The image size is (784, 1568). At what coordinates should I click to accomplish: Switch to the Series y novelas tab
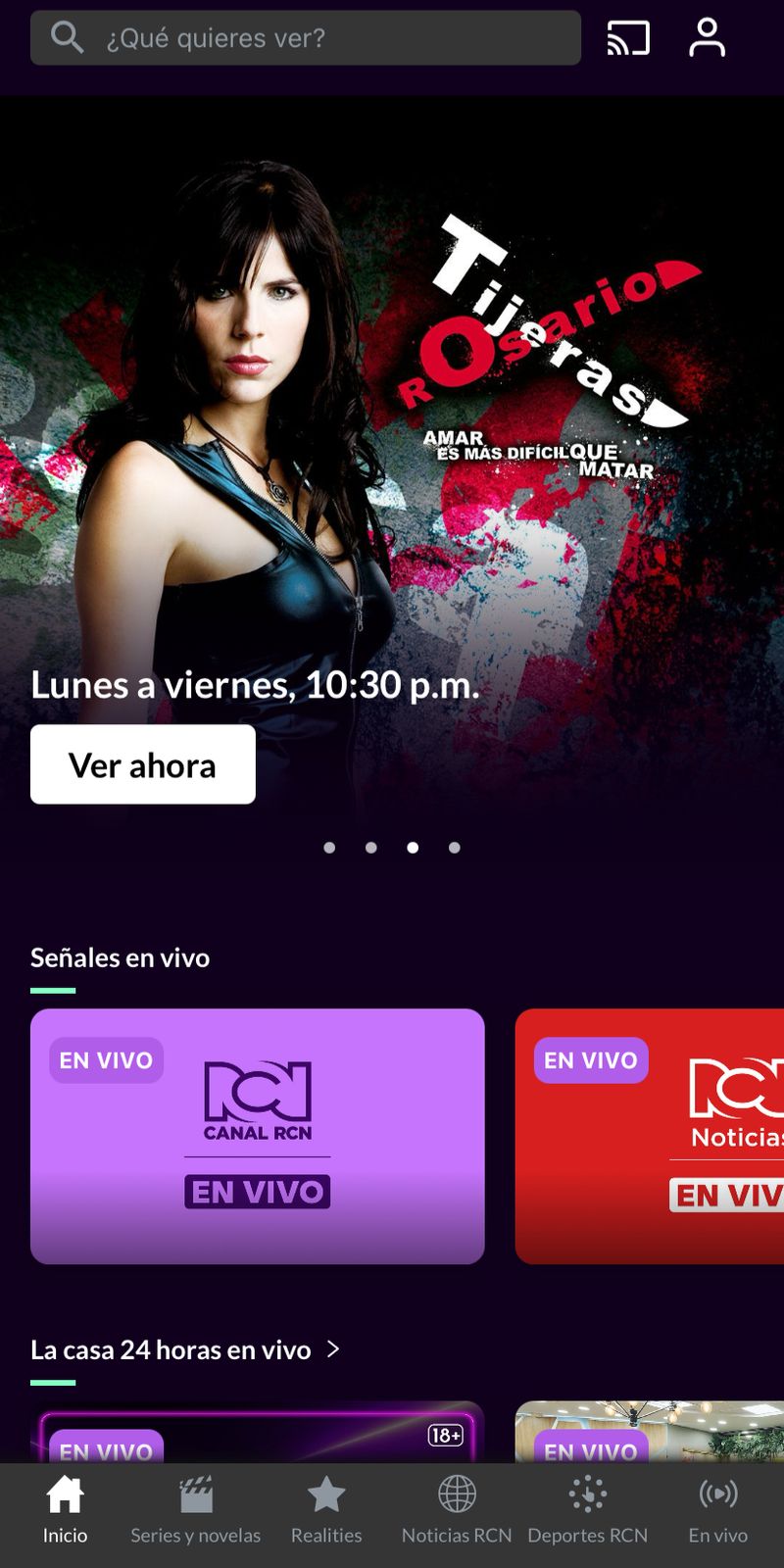coord(196,1511)
